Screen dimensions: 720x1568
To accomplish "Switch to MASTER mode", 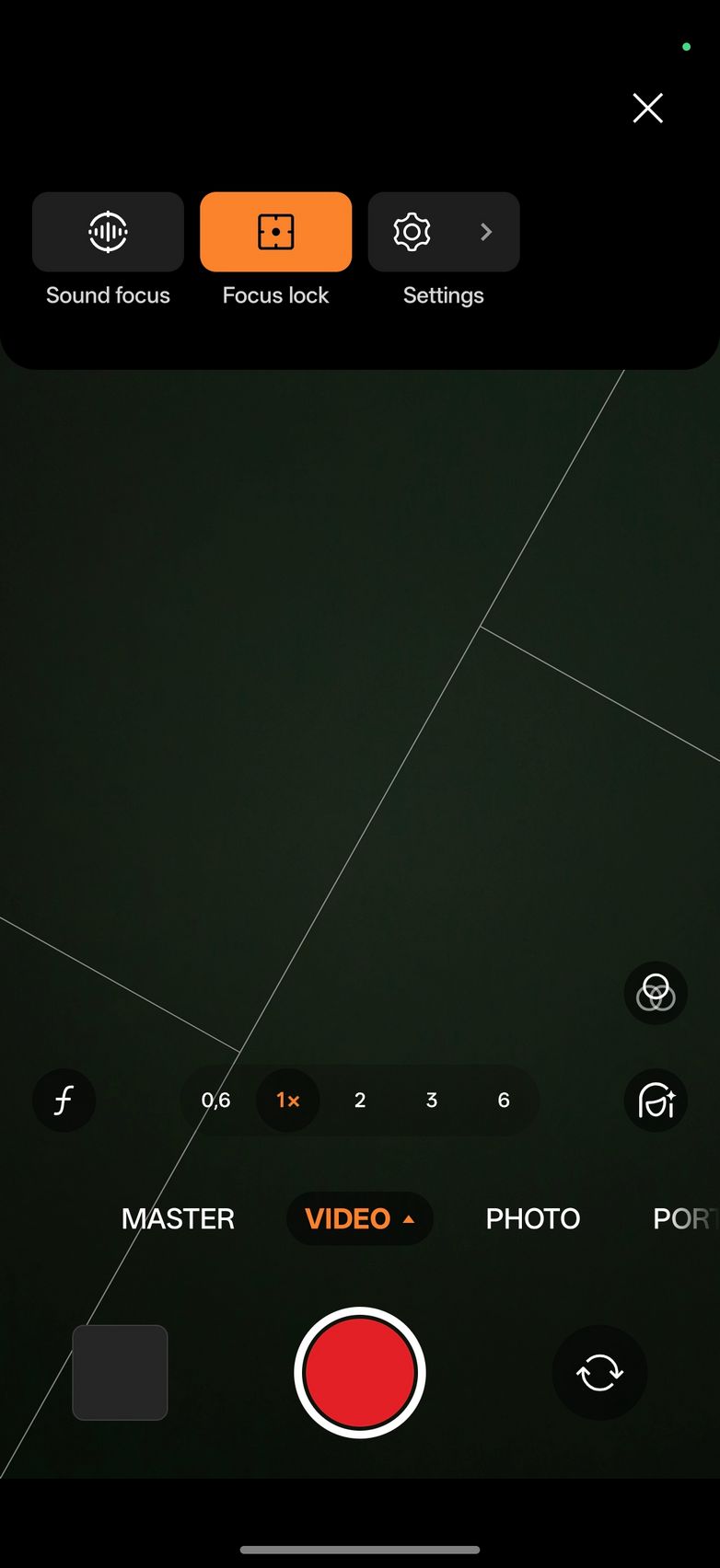I will point(178,1218).
